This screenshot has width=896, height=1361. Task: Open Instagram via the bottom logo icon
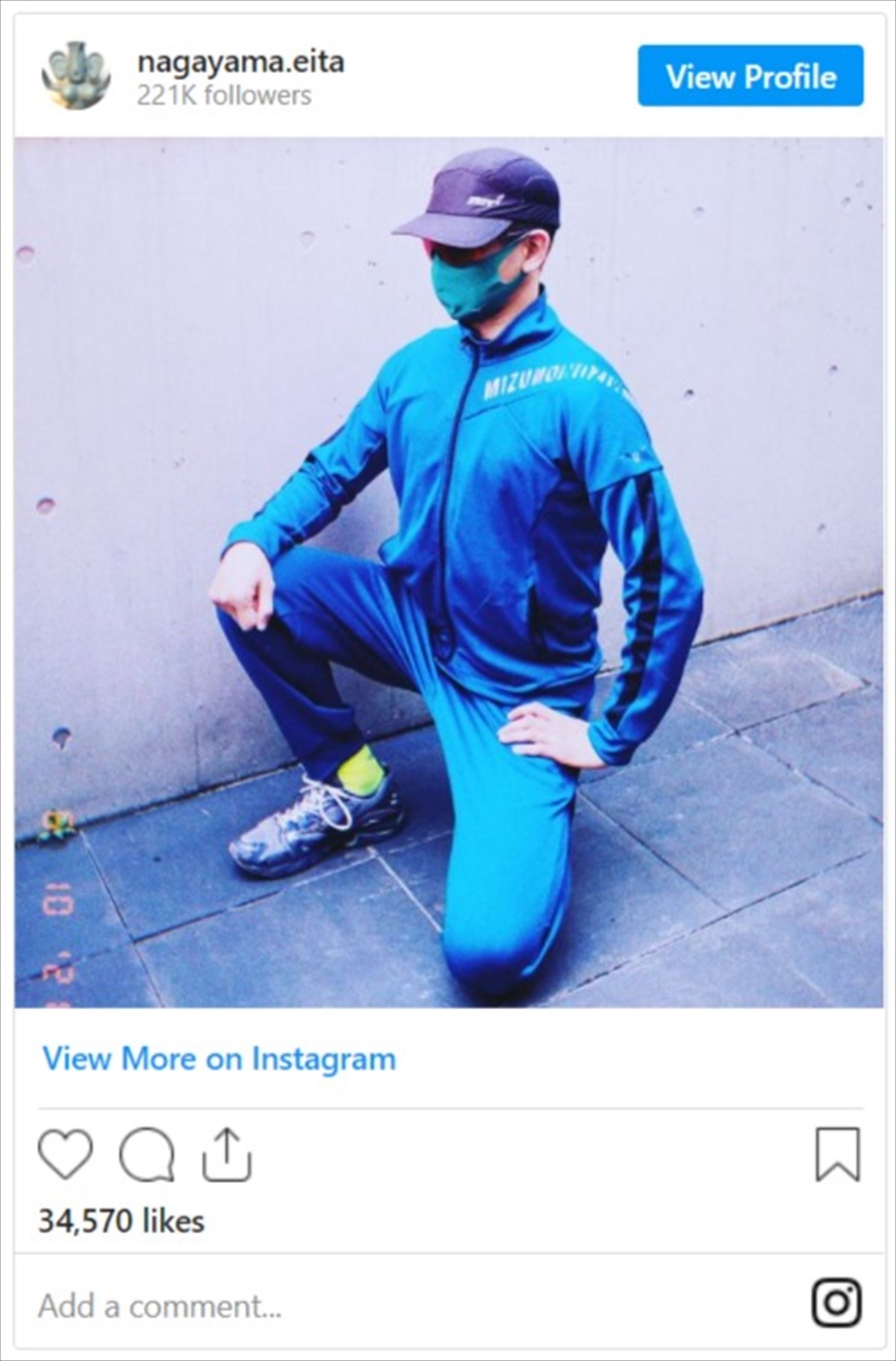pyautogui.click(x=836, y=1303)
